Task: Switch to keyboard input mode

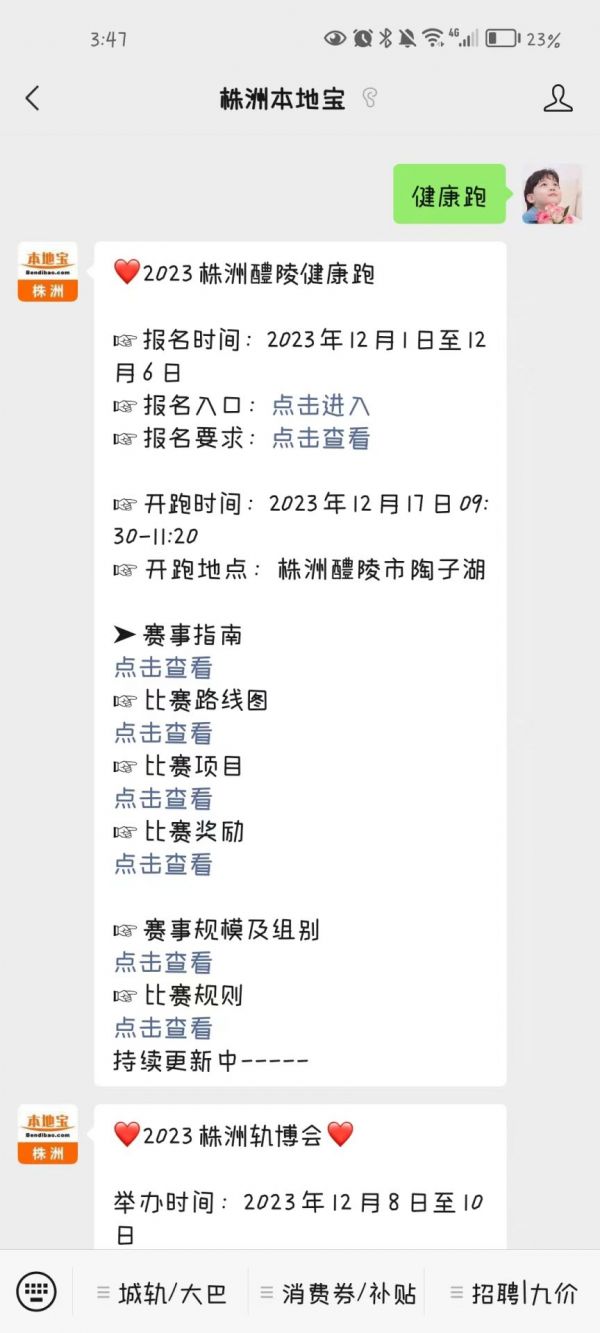Action: pyautogui.click(x=37, y=1292)
